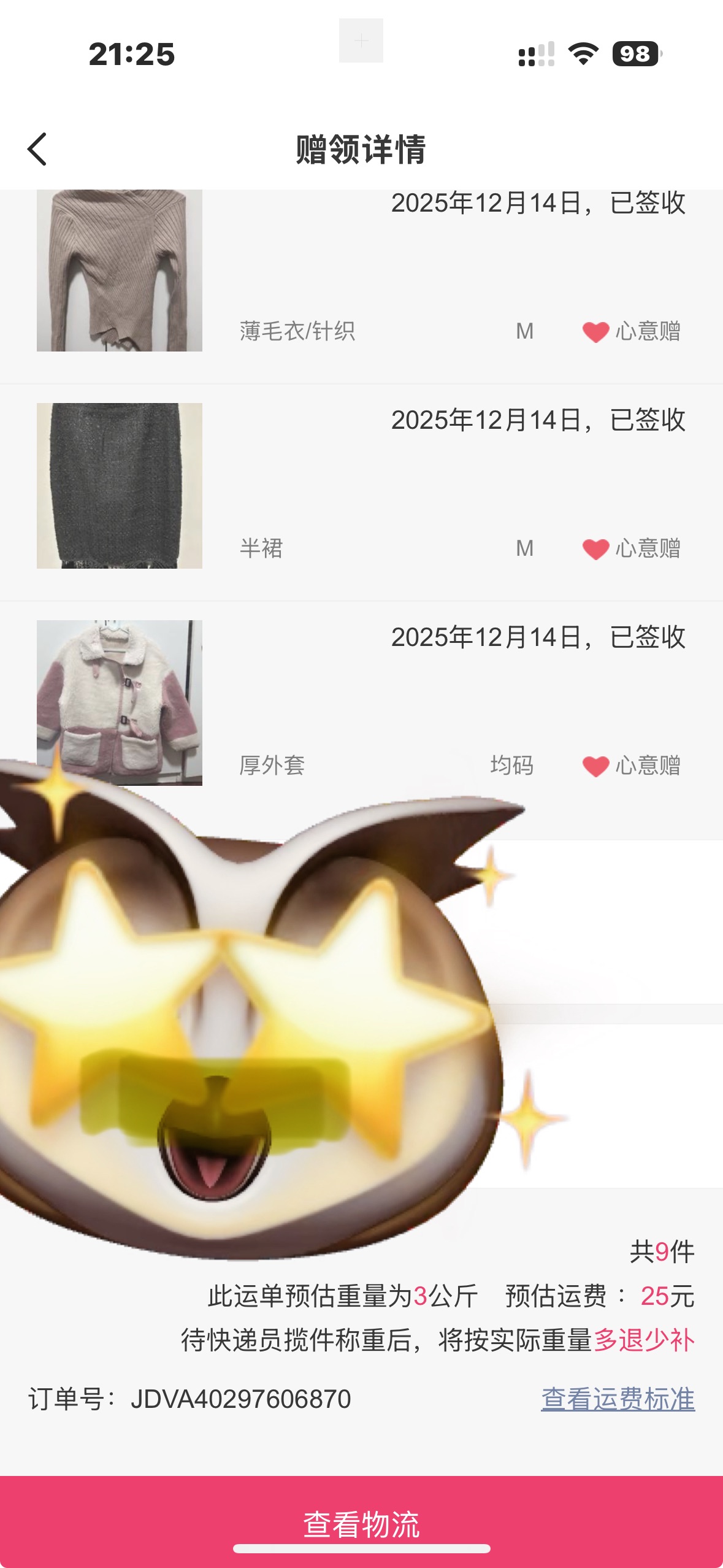Image resolution: width=723 pixels, height=1568 pixels.
Task: Open the 薄毛衣/针织 item photo
Action: click(x=120, y=271)
